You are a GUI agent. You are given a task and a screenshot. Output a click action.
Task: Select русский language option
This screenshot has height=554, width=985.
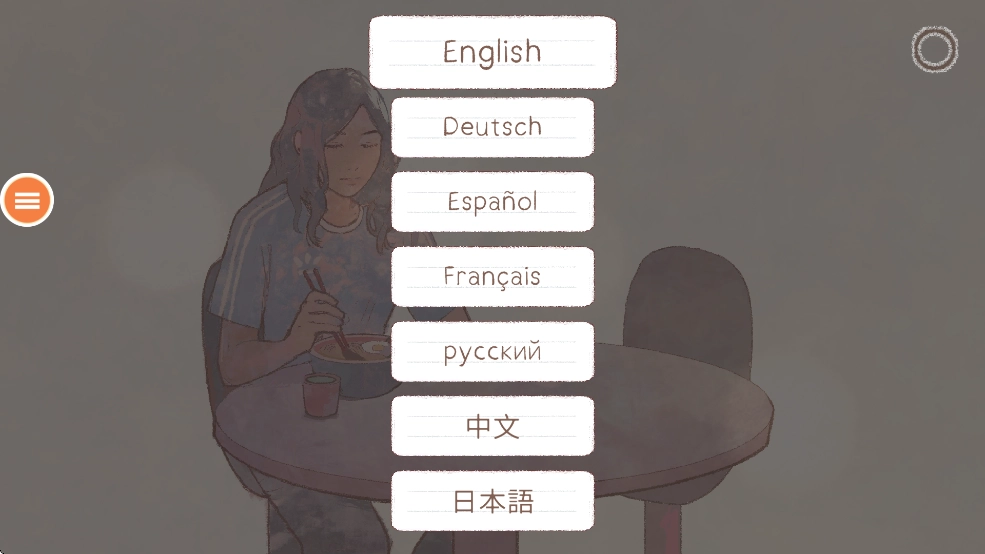click(492, 351)
